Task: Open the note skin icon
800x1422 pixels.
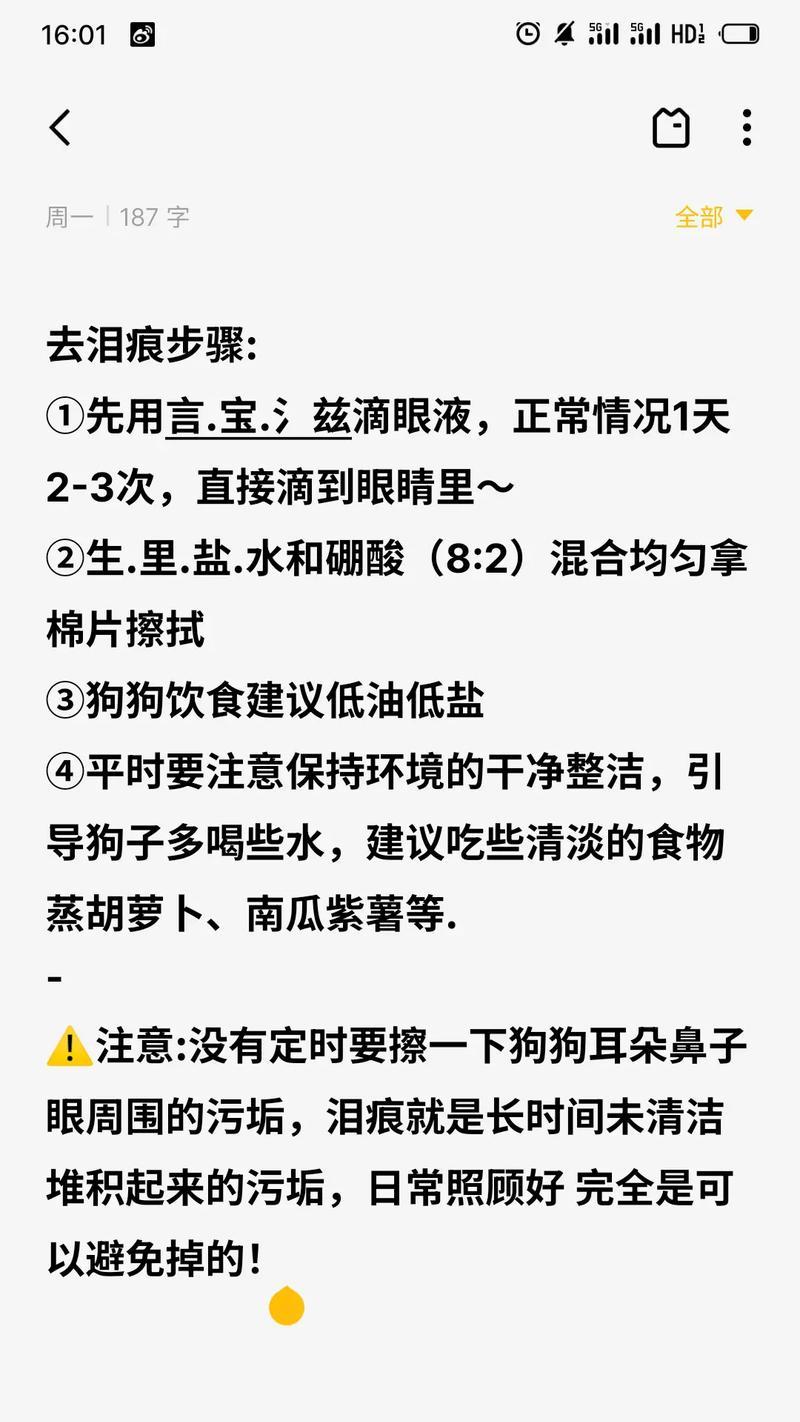Action: pos(671,128)
